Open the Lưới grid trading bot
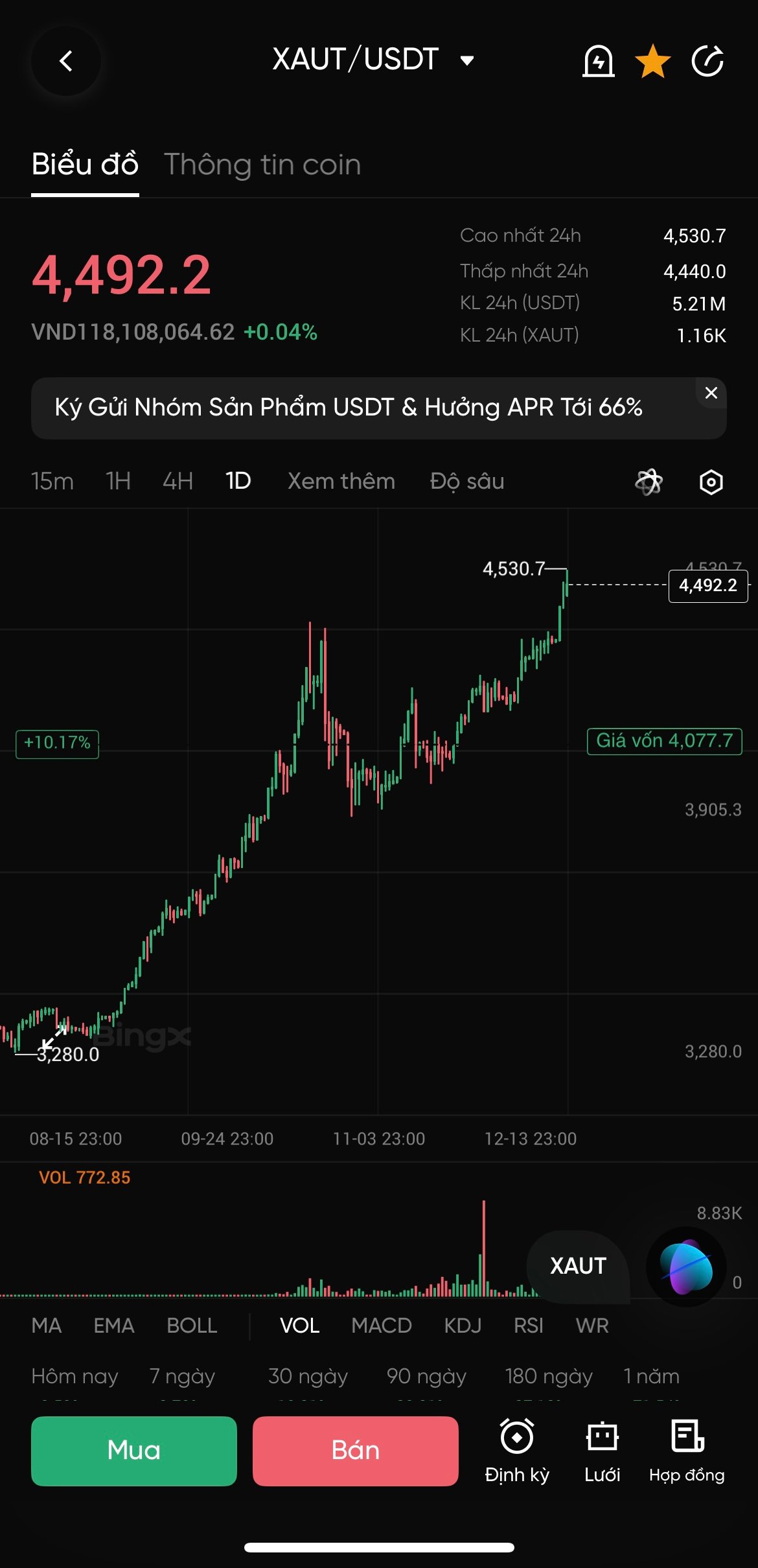This screenshot has width=758, height=1568. (602, 1450)
